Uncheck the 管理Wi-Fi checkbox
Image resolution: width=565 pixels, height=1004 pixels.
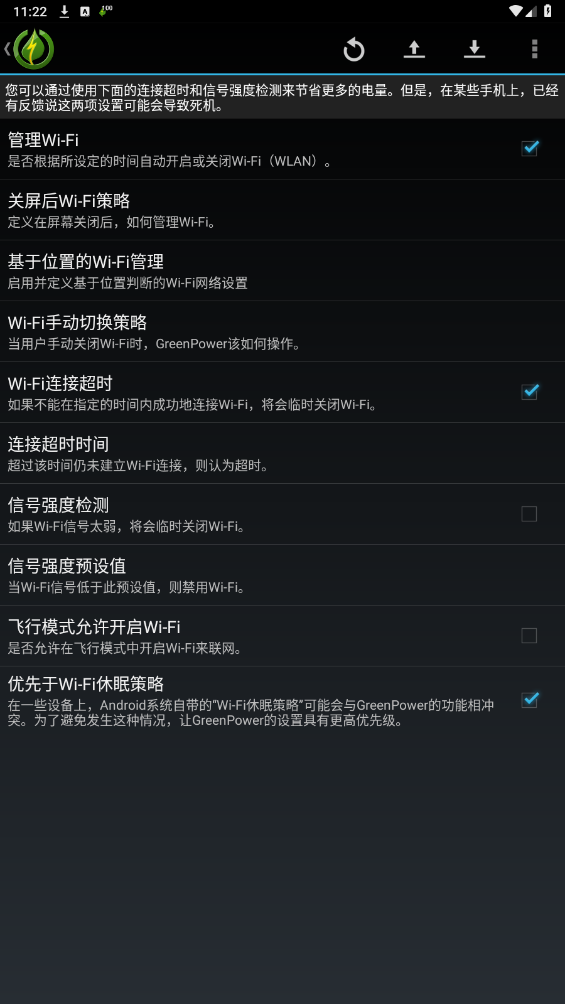pyautogui.click(x=529, y=148)
